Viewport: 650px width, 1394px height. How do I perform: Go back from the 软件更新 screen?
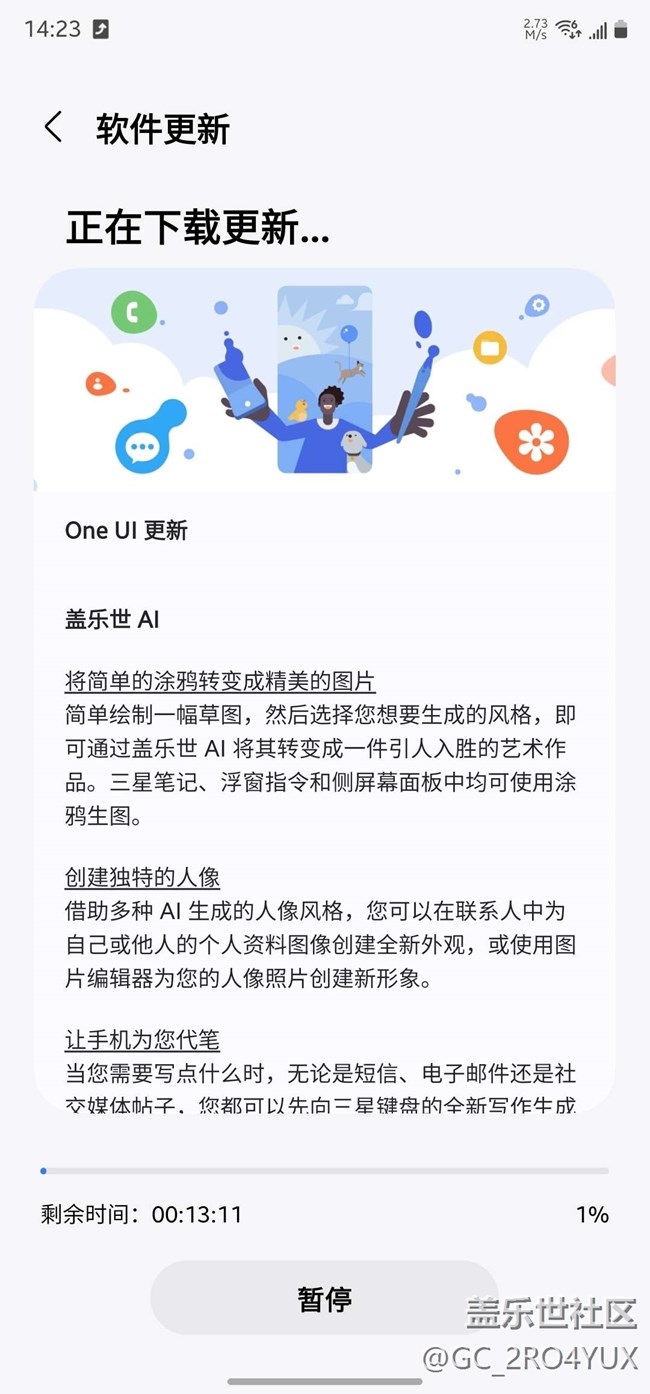pos(54,128)
